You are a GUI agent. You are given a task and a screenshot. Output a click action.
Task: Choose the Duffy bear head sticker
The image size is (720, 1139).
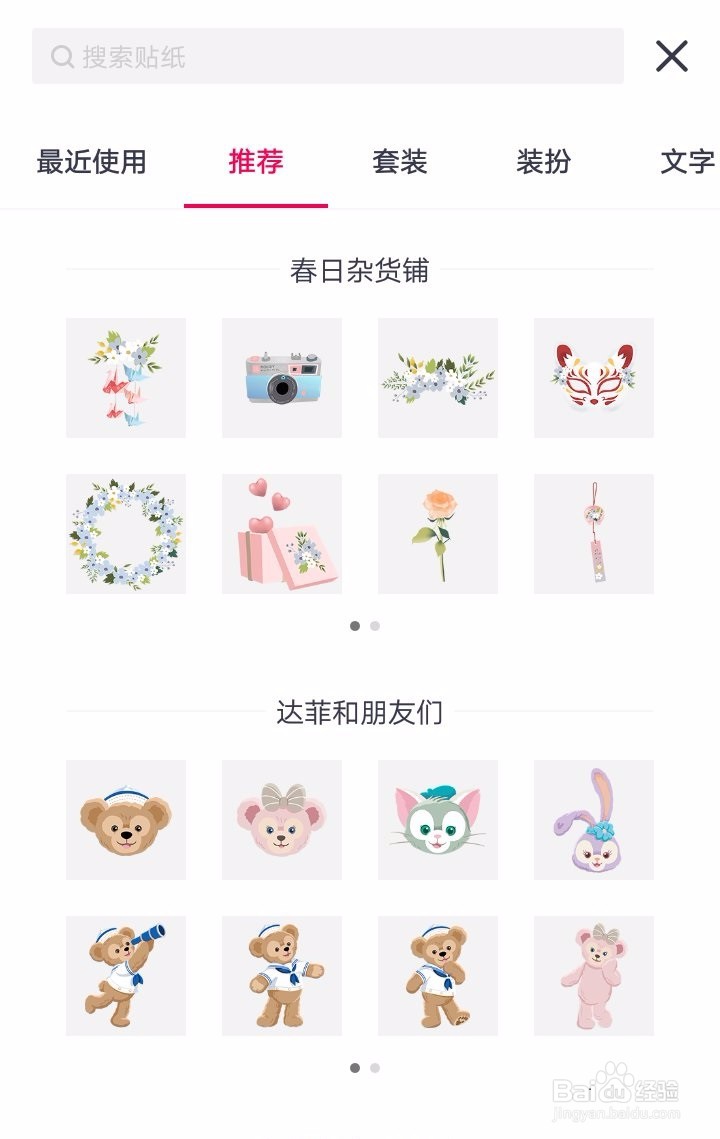(125, 820)
